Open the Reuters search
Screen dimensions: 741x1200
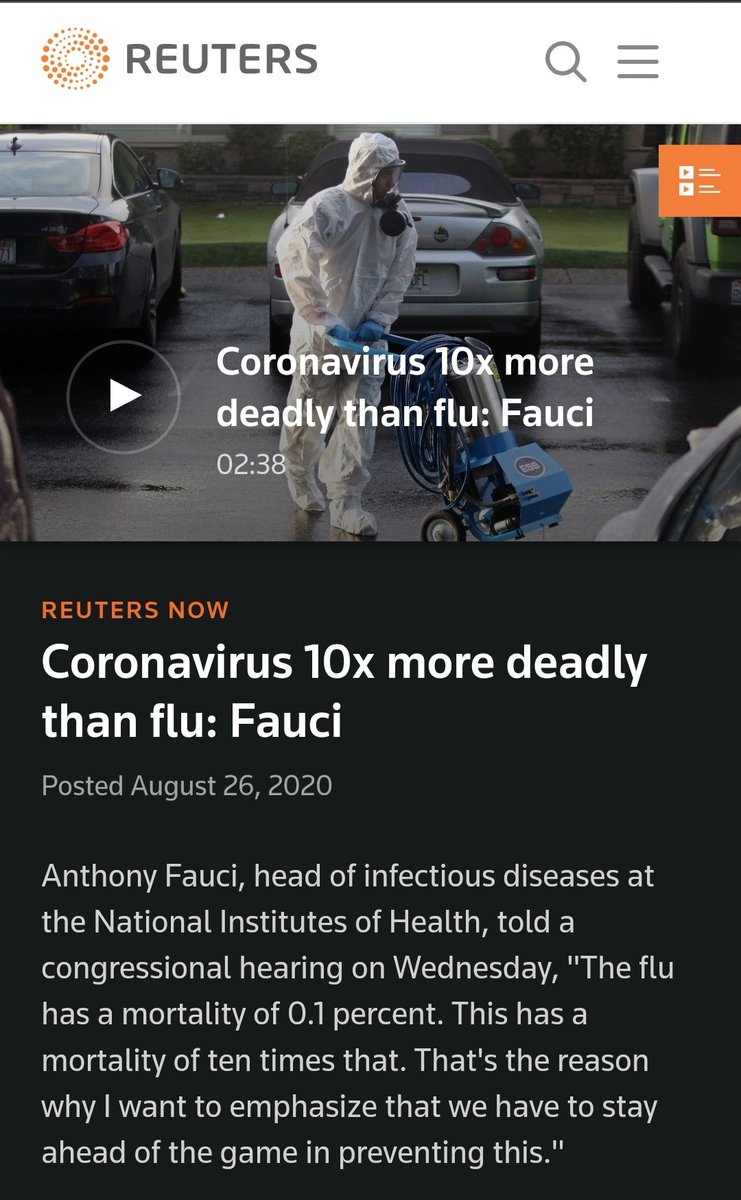coord(565,61)
